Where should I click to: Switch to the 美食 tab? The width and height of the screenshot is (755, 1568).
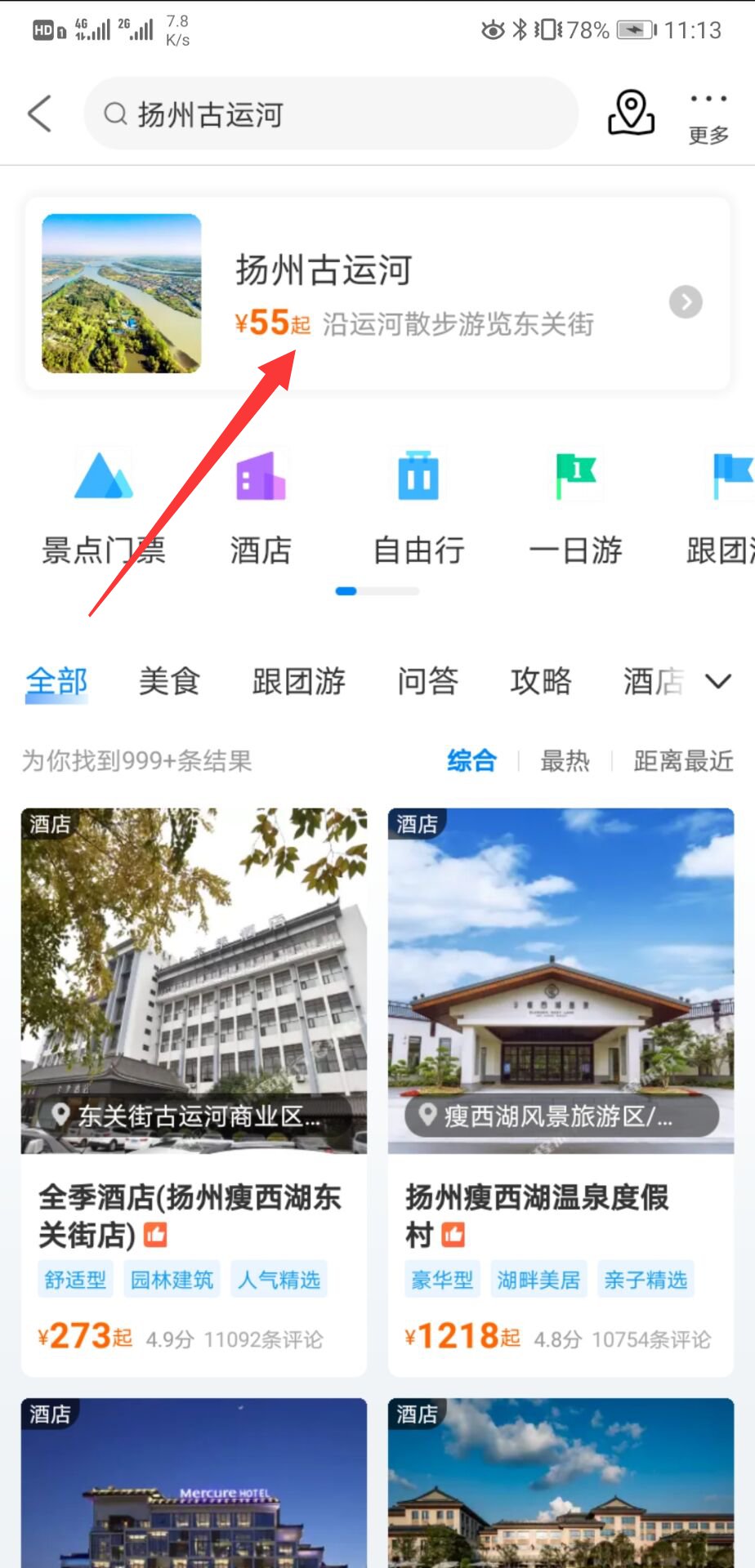click(169, 681)
